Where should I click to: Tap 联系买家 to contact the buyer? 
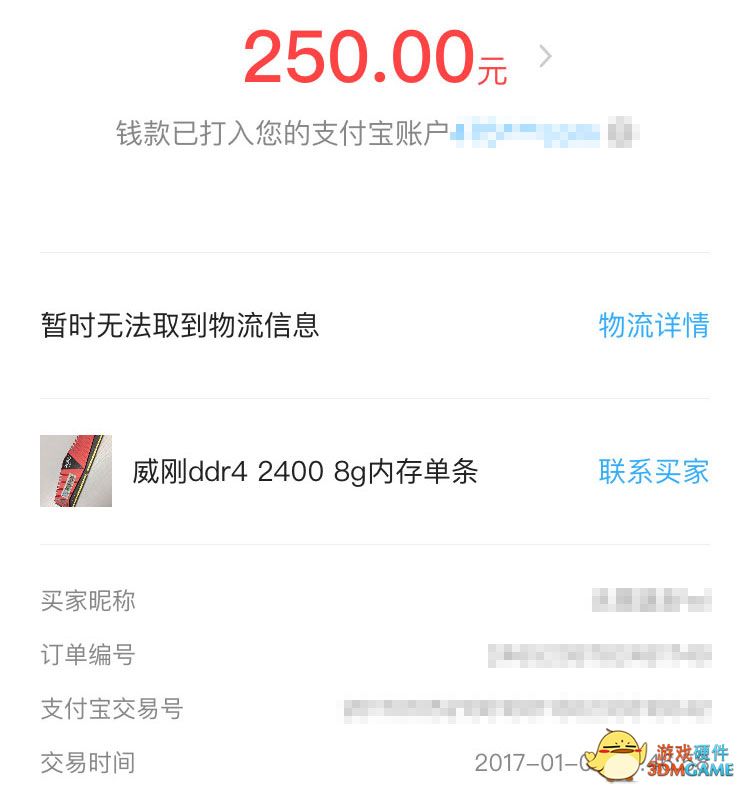click(x=653, y=471)
